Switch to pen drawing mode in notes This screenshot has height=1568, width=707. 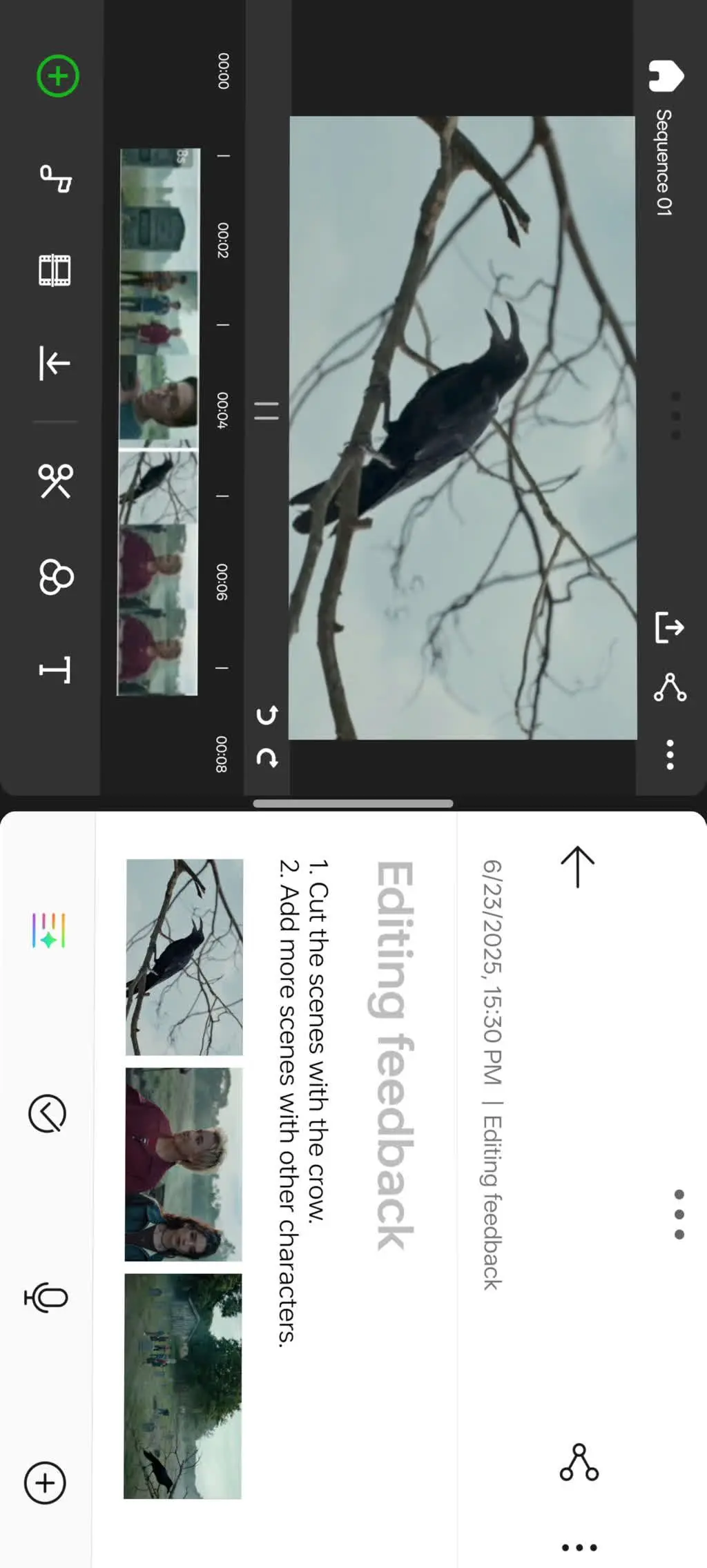[47, 1113]
